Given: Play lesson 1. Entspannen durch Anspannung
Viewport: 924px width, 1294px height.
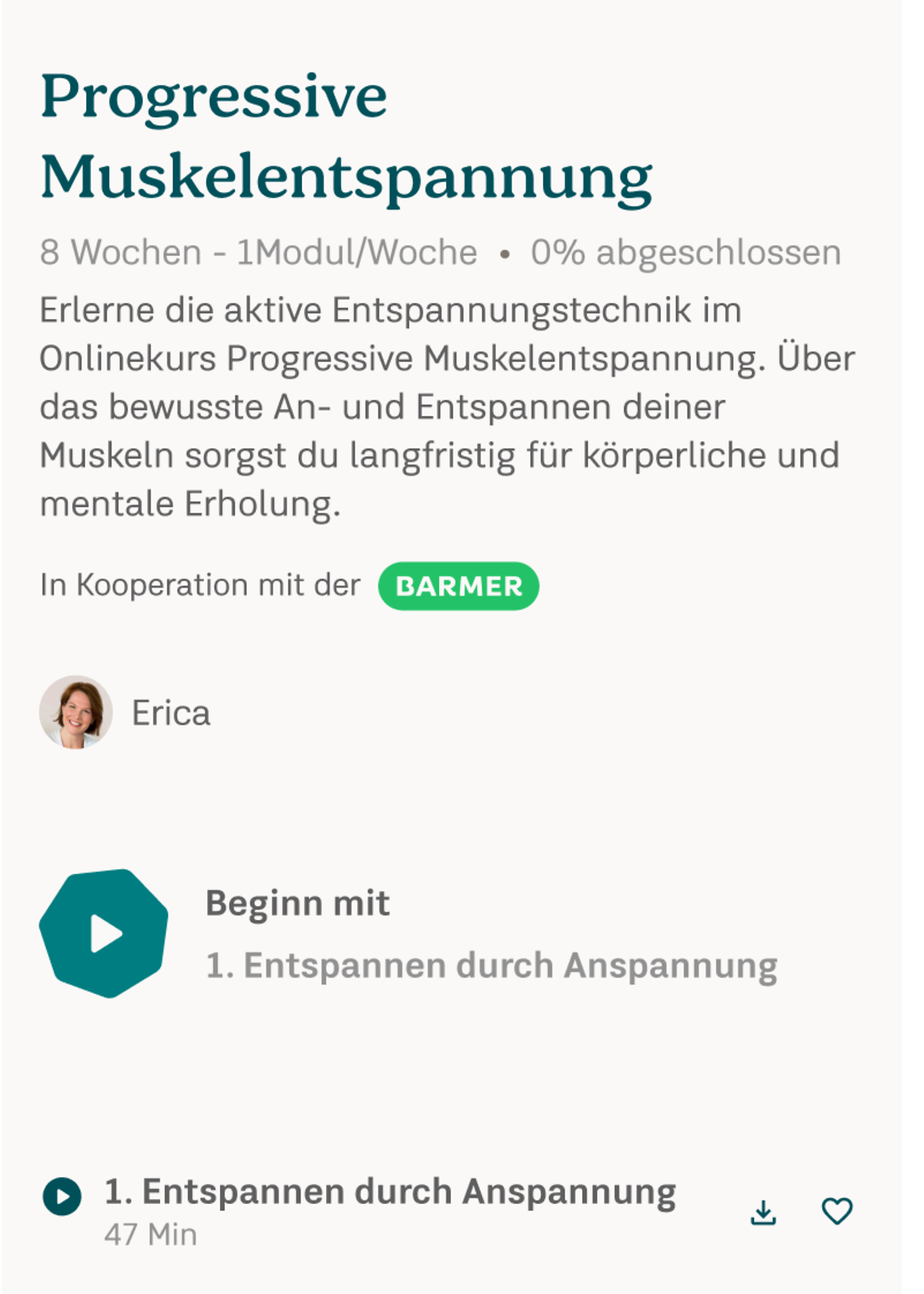Looking at the screenshot, I should tap(62, 1196).
